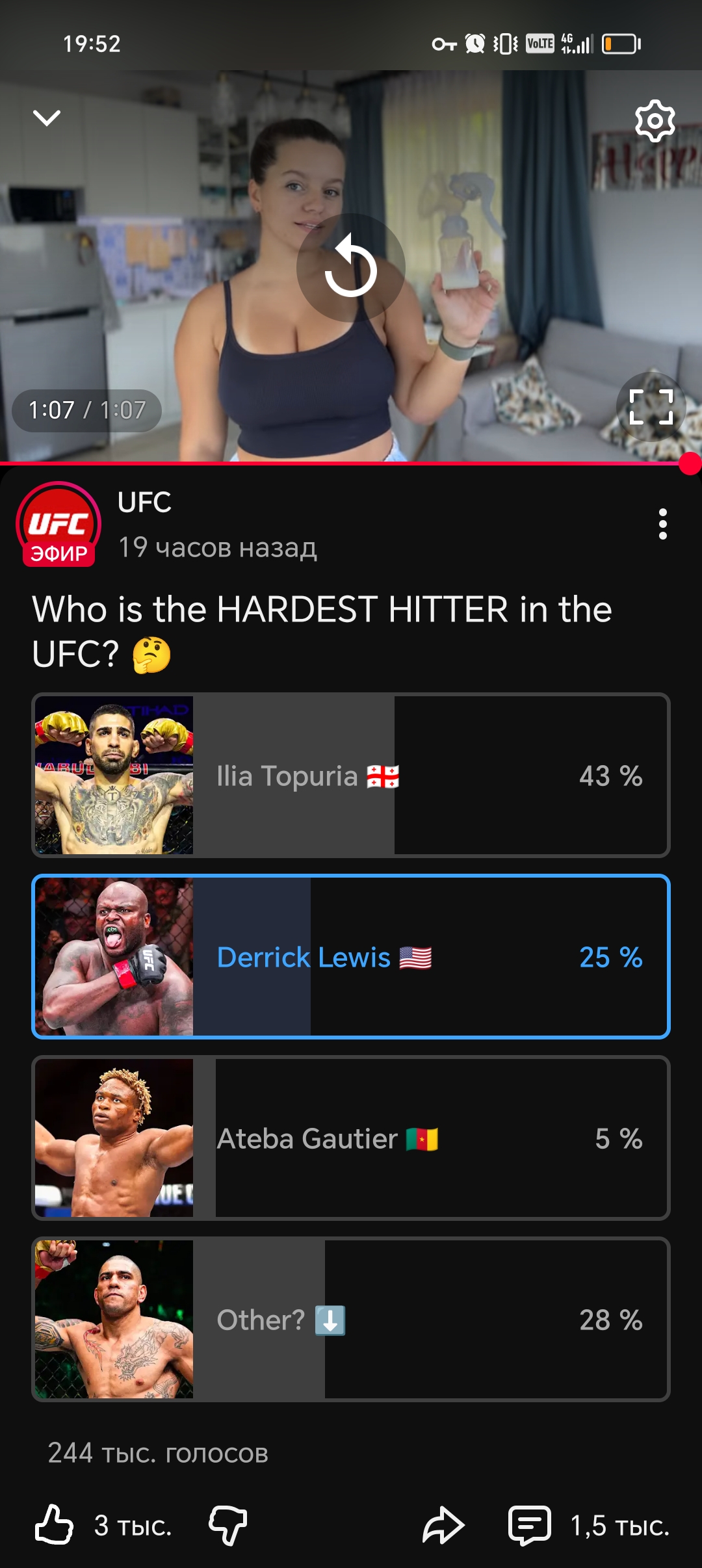The height and width of the screenshot is (1568, 702).
Task: Minimize the video player with the down chevron
Action: tap(47, 118)
